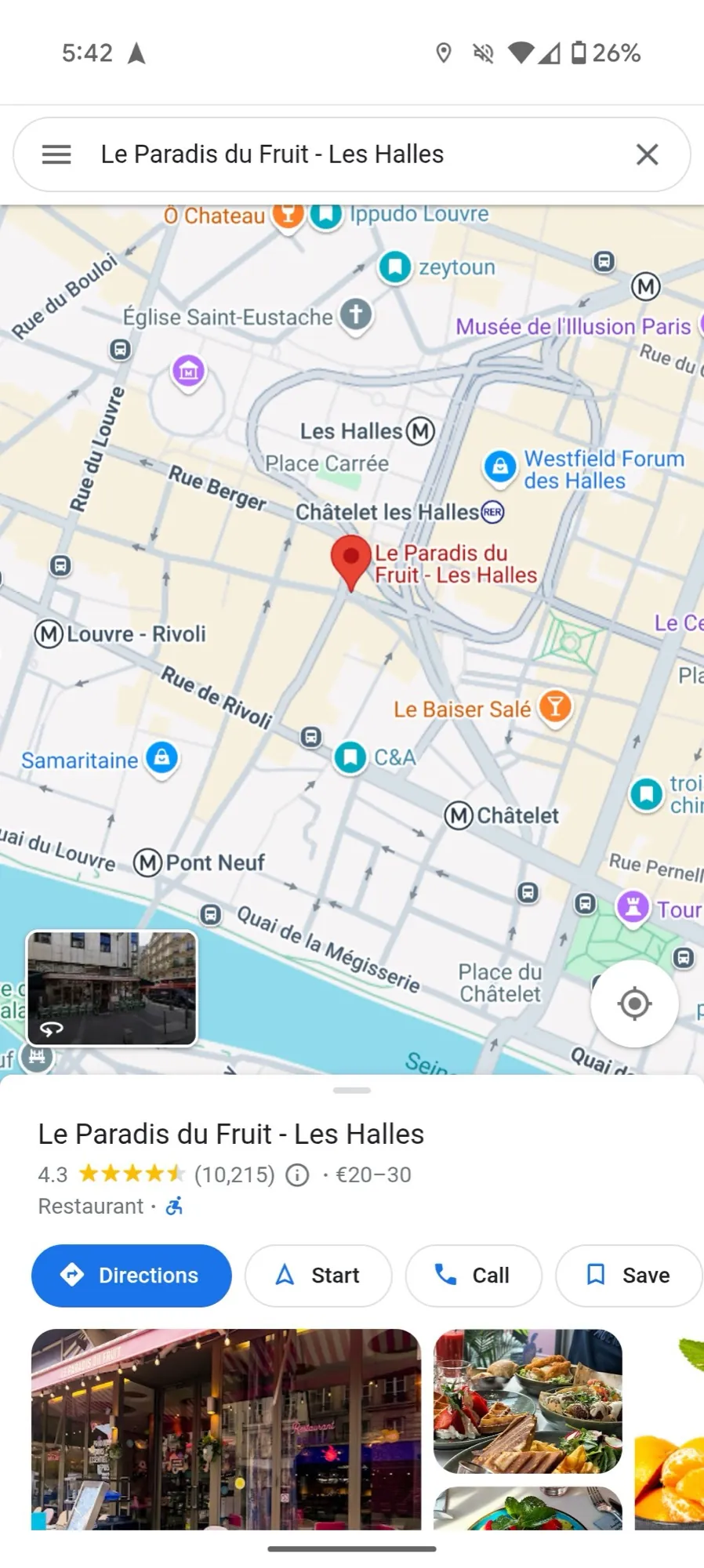Select Église Saint-Eustache marker
Screen dimensions: 704x1568
(356, 315)
